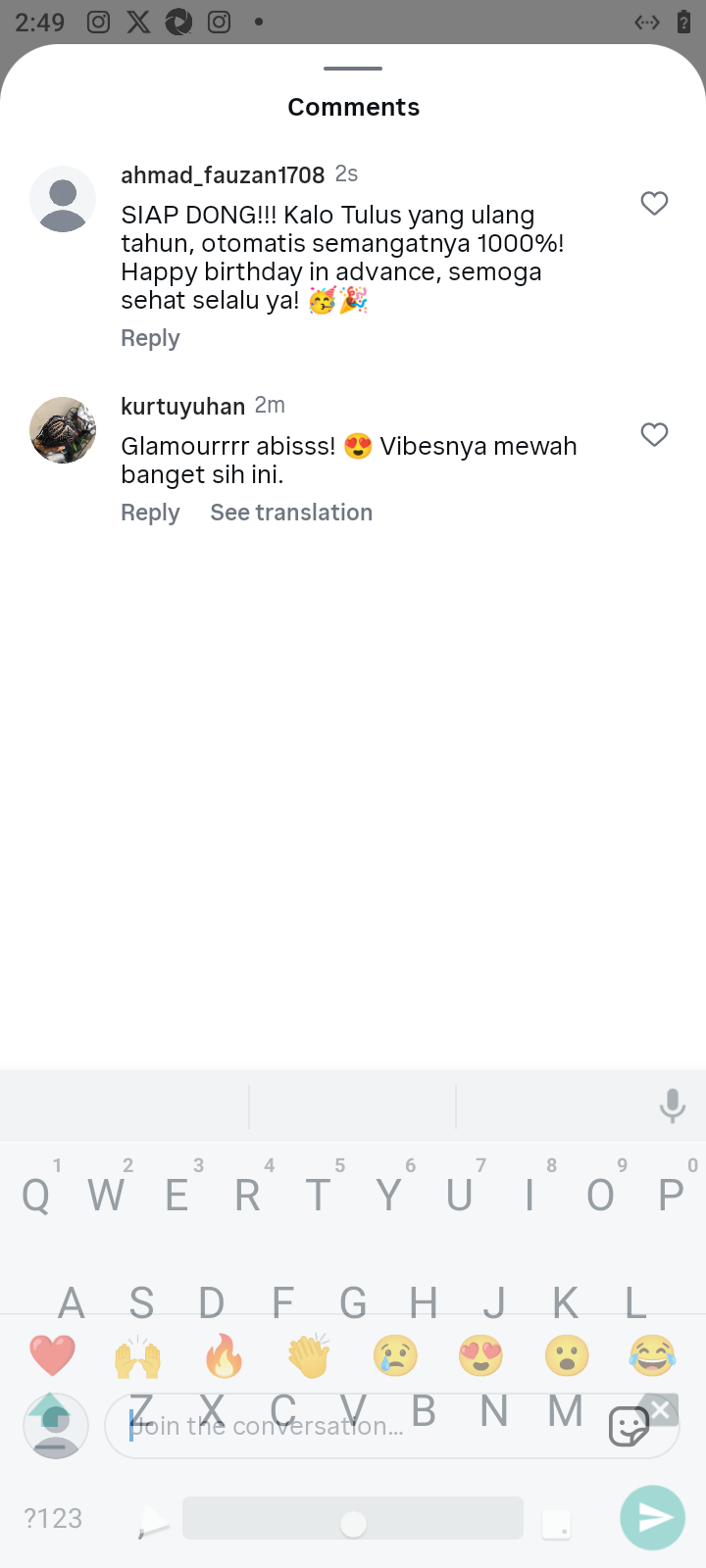Insert the raised hands emoji
The image size is (706, 1568).
coord(138,1356)
